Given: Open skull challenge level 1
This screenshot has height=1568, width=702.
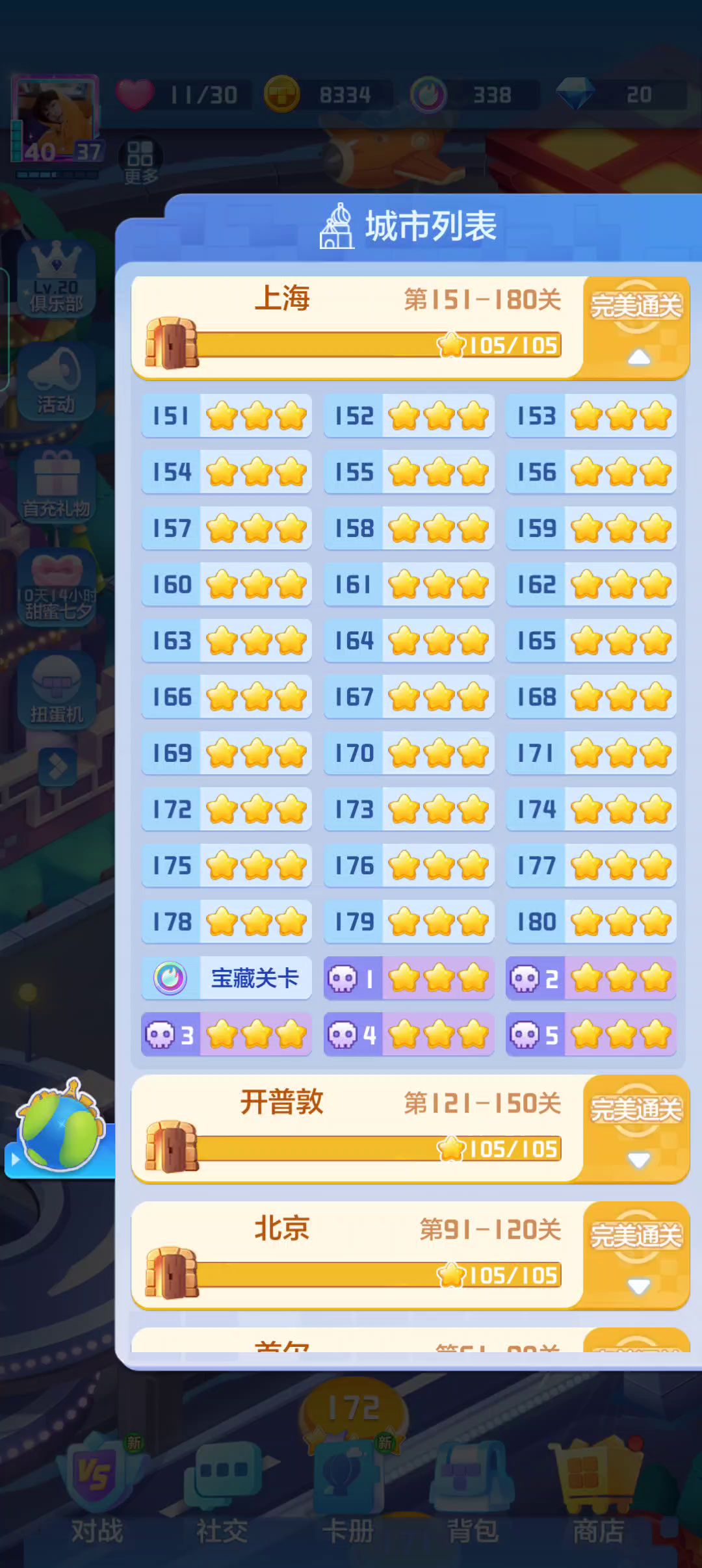Looking at the screenshot, I should 409,978.
